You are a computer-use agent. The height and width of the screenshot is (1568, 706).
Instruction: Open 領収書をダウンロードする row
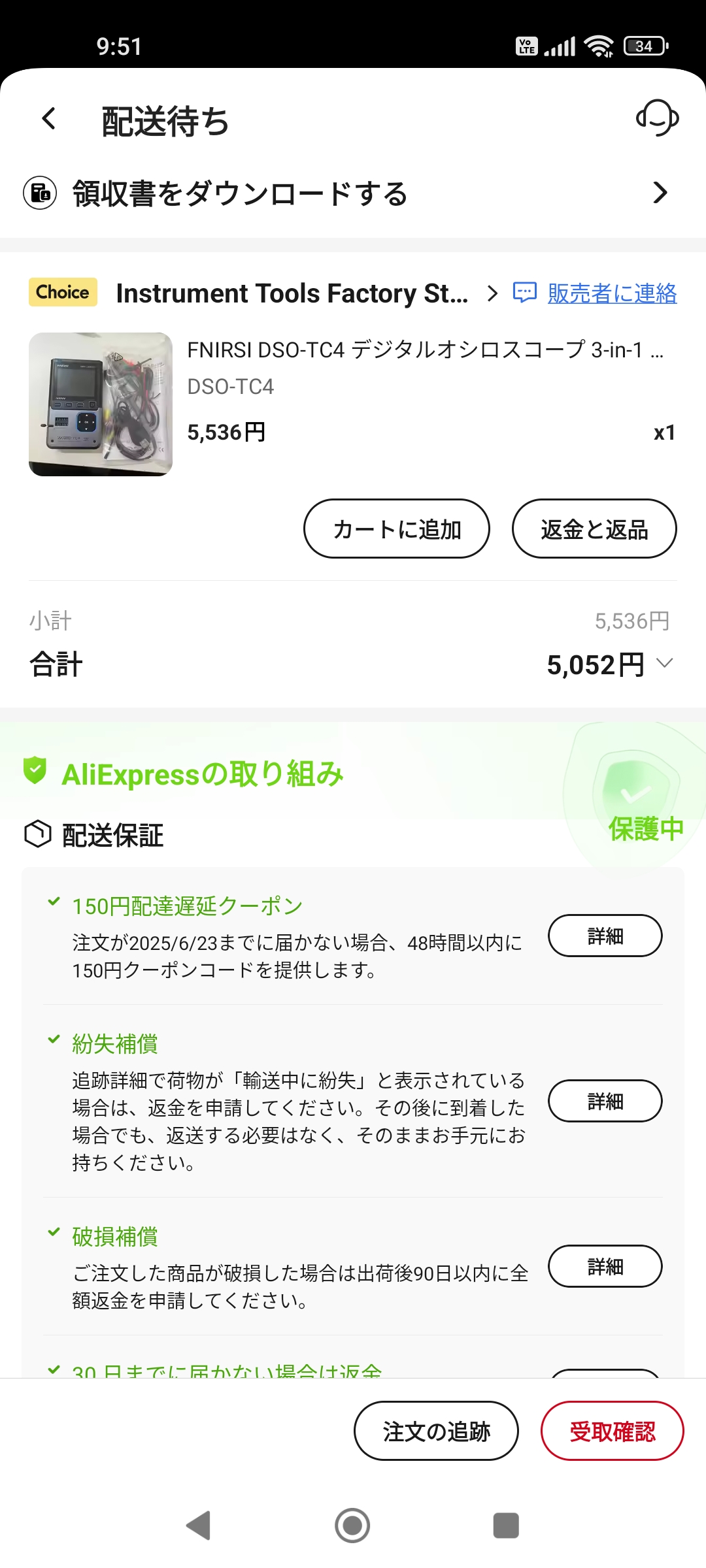[x=353, y=193]
